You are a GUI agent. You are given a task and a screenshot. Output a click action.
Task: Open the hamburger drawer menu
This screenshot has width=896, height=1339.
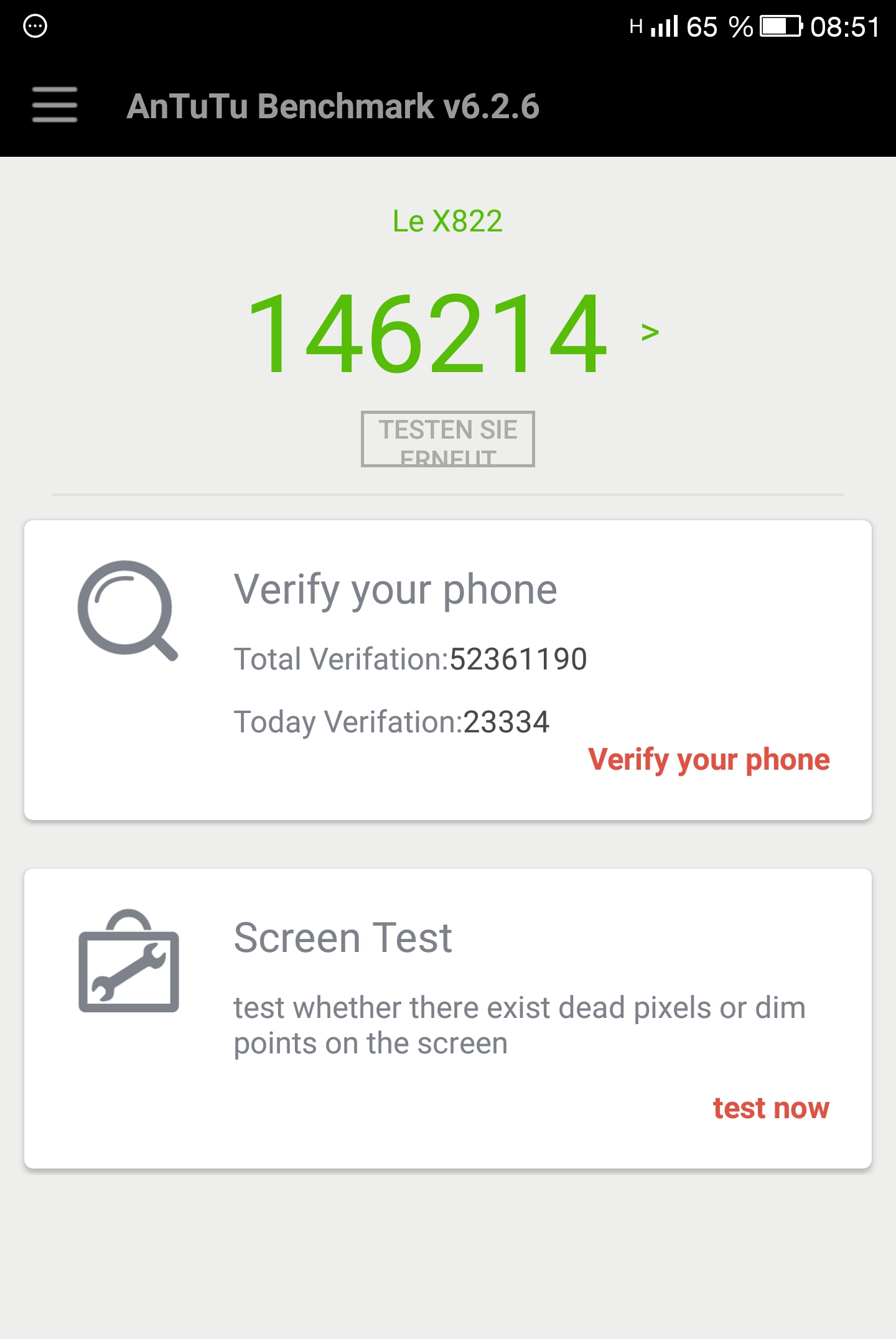[55, 105]
